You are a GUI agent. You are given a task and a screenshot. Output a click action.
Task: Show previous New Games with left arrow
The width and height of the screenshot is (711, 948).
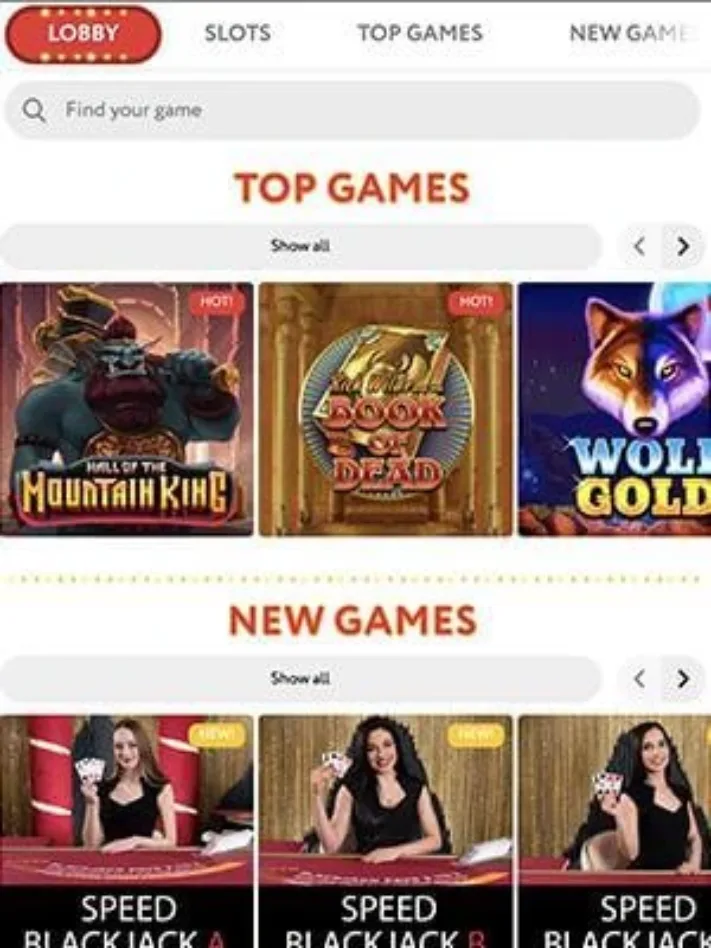tap(640, 679)
